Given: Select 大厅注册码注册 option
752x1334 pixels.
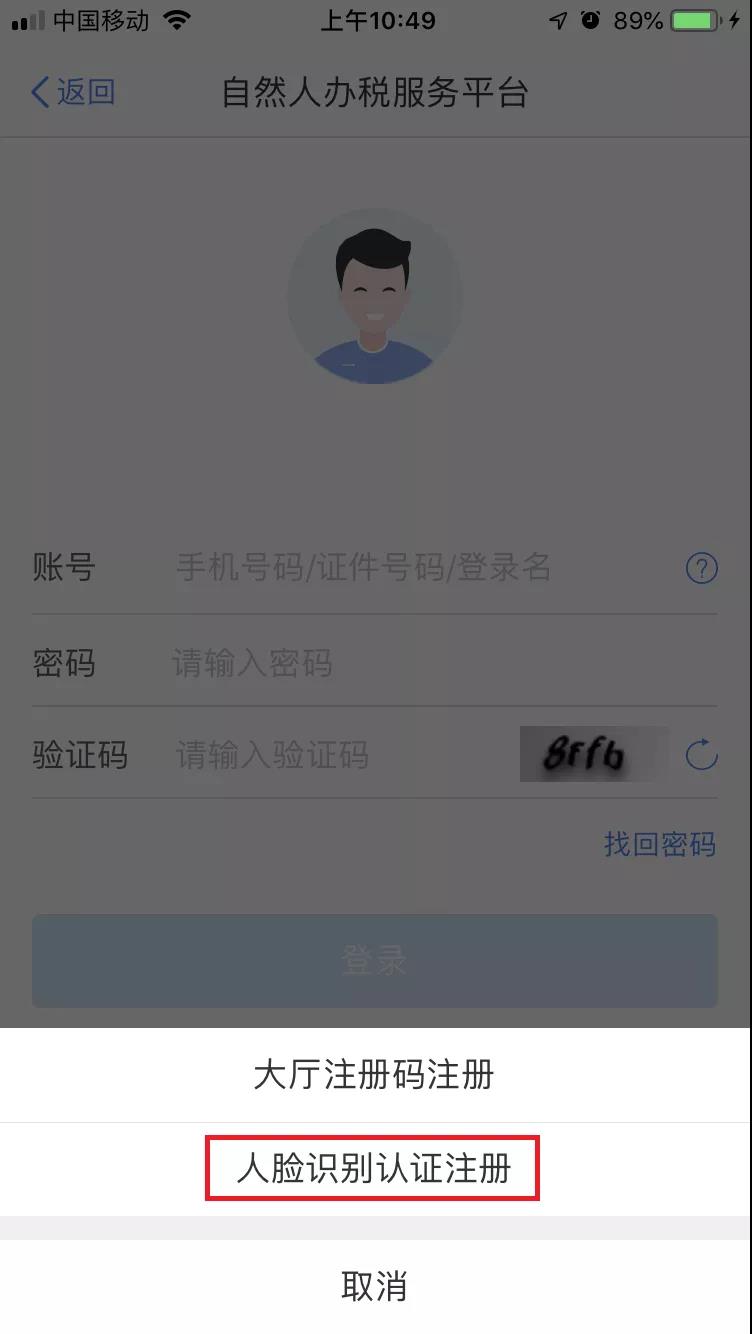Looking at the screenshot, I should point(374,1076).
